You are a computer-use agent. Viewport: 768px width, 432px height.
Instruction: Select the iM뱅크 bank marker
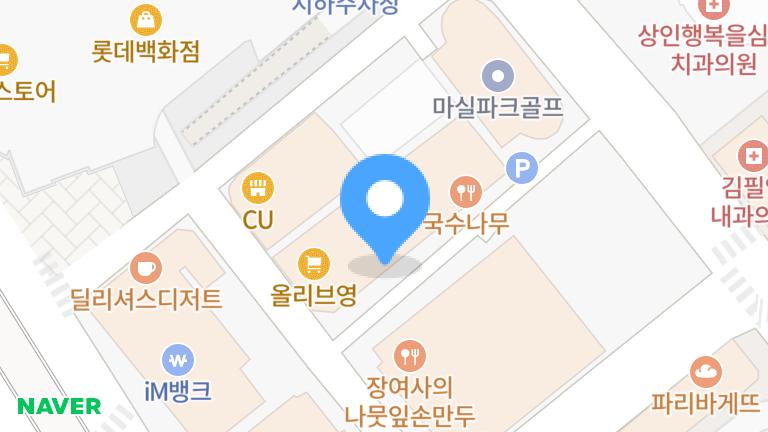tap(178, 359)
